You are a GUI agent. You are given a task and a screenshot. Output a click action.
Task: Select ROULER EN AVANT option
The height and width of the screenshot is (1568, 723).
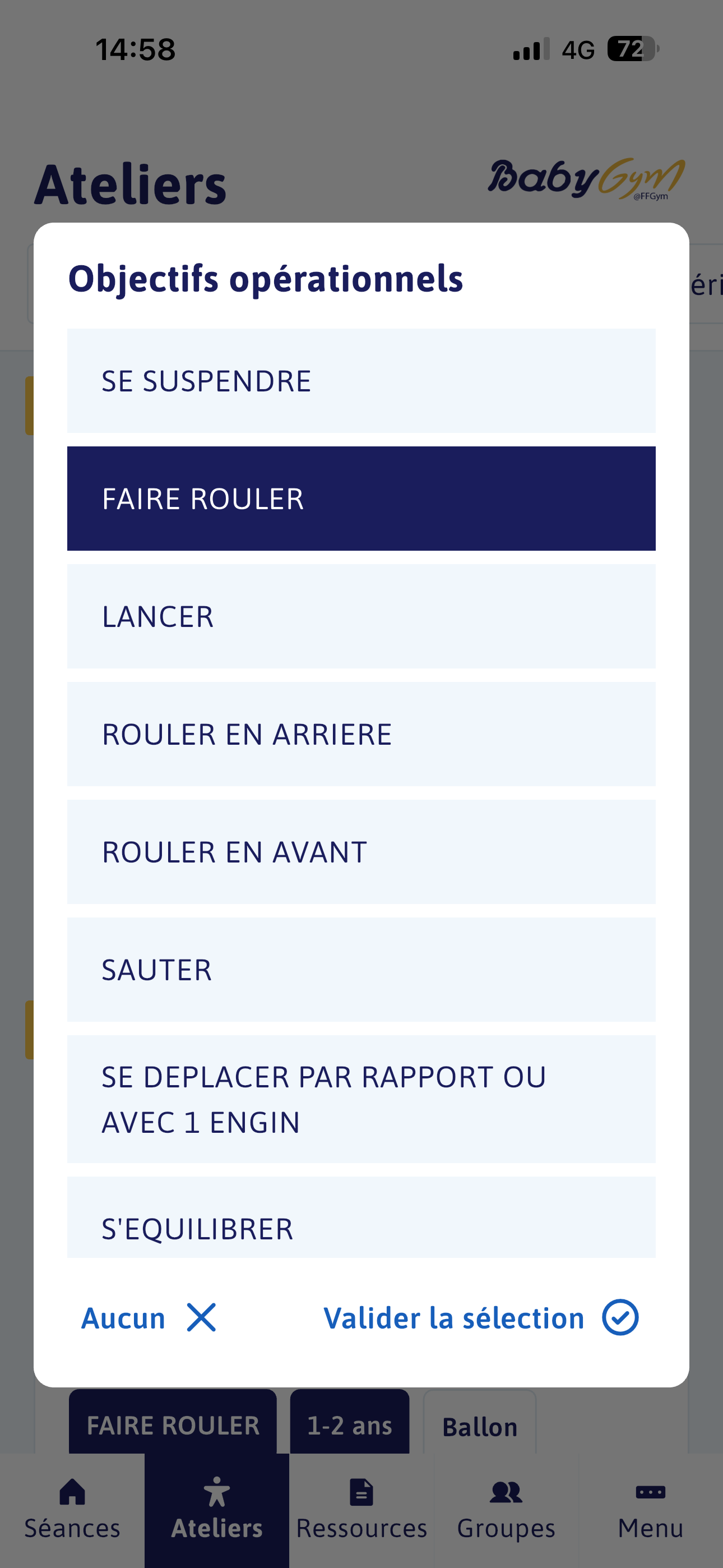(x=361, y=851)
